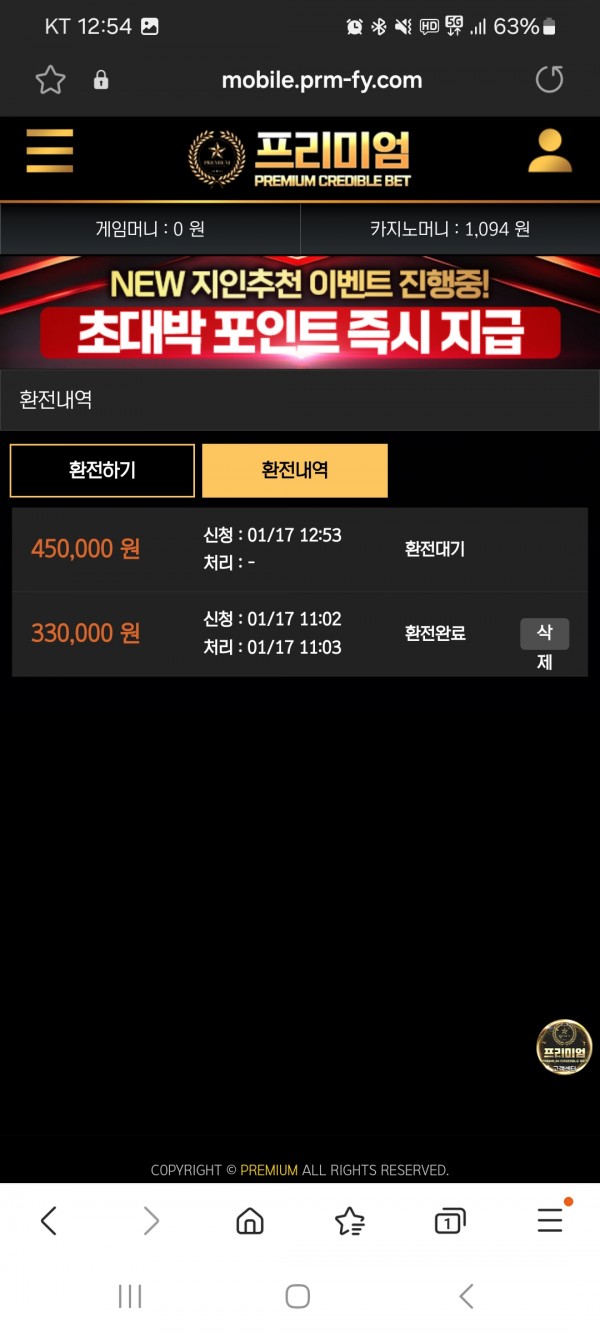Open the floating customer center badge
600x1333 pixels.
point(564,1047)
